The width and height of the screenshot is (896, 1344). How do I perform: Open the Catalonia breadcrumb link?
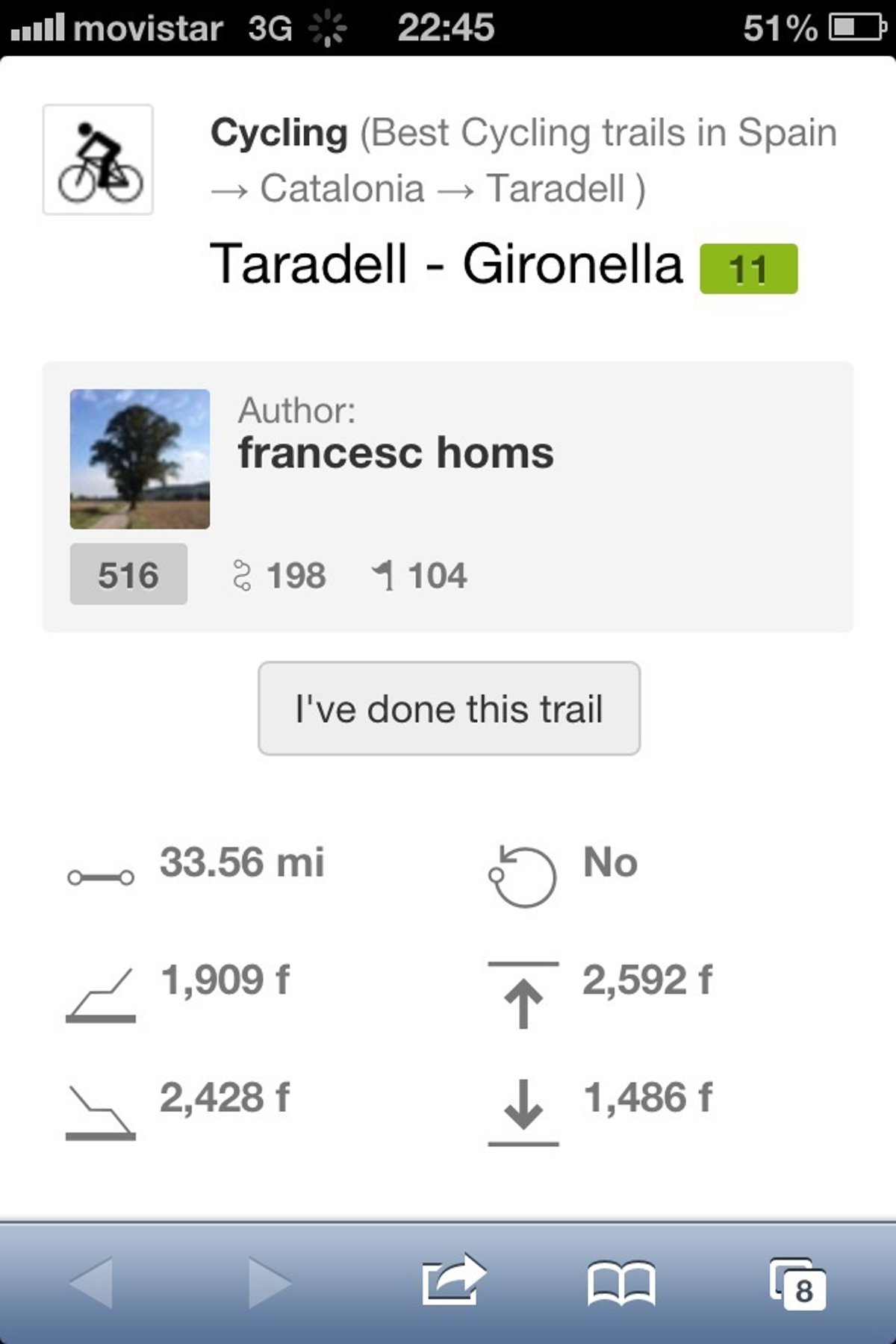342,188
